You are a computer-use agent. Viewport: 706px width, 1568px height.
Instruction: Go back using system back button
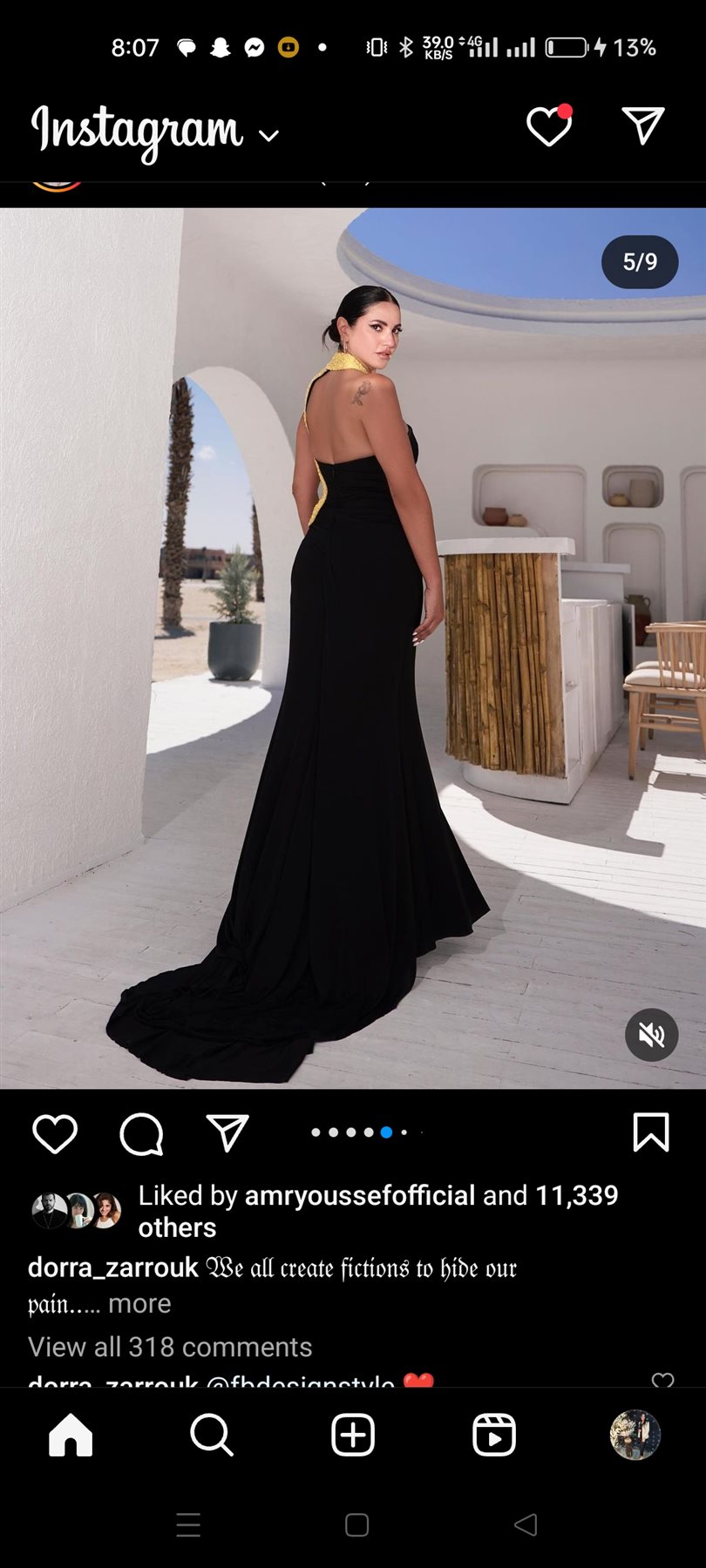525,1524
